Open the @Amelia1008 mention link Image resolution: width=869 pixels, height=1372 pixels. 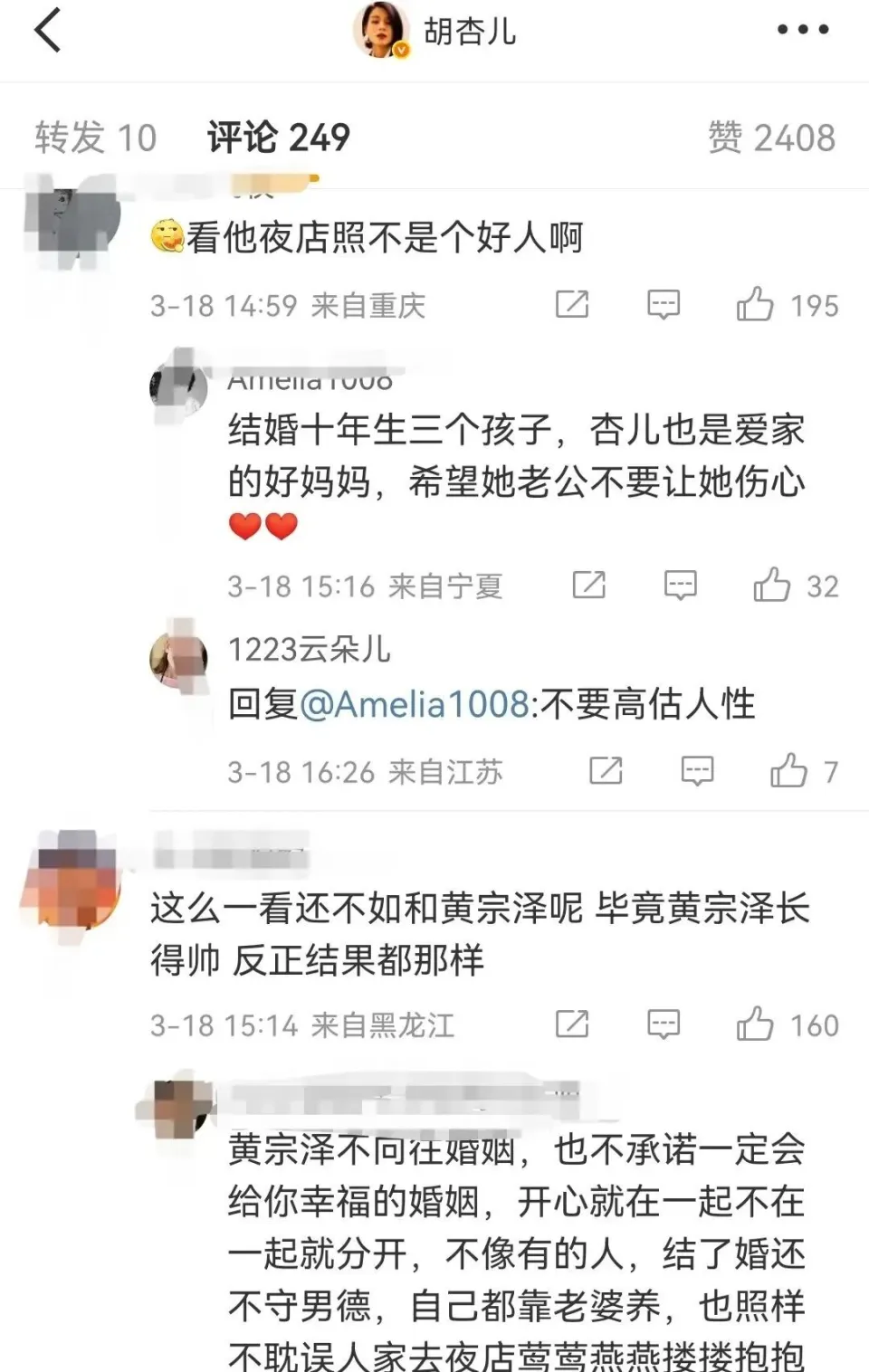click(x=414, y=704)
